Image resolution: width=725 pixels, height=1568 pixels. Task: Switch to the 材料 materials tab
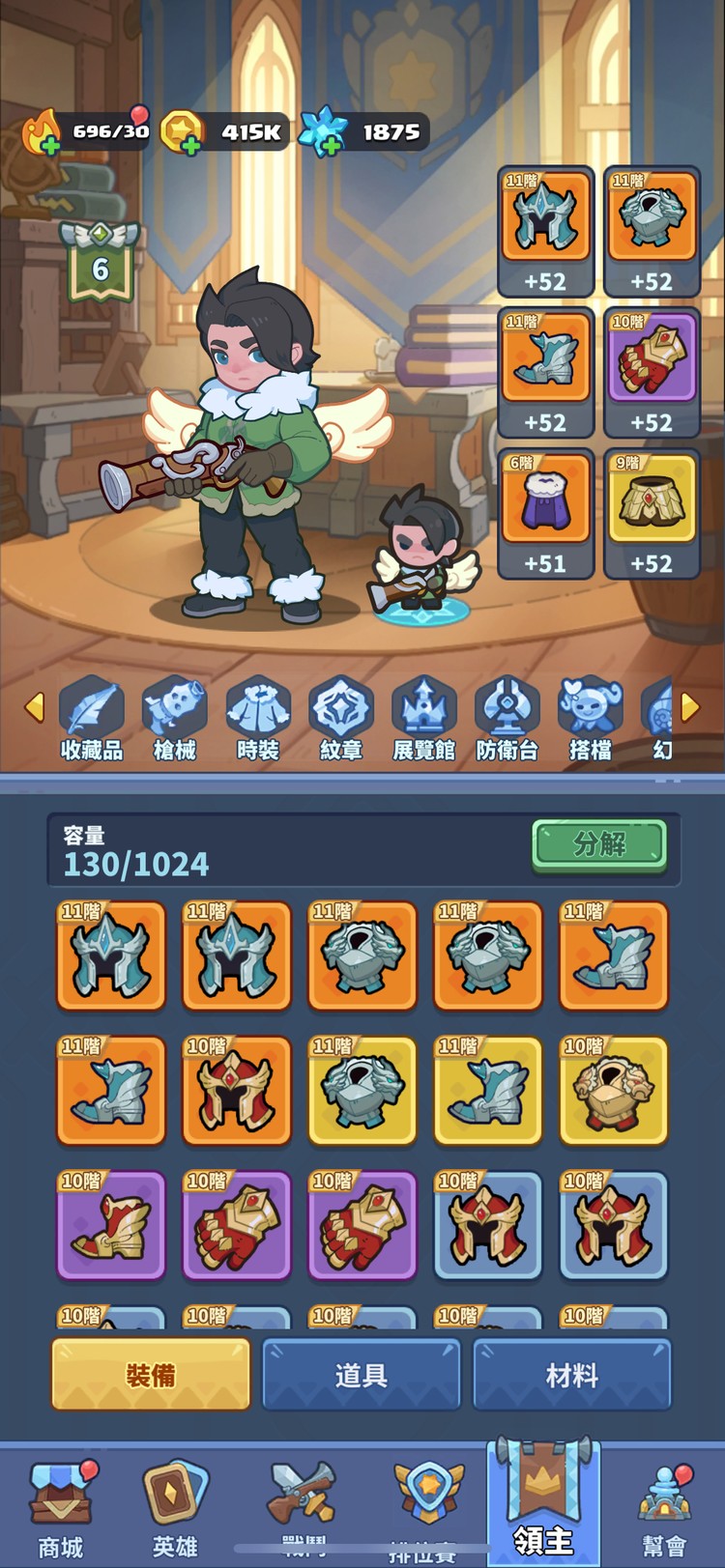[571, 1375]
